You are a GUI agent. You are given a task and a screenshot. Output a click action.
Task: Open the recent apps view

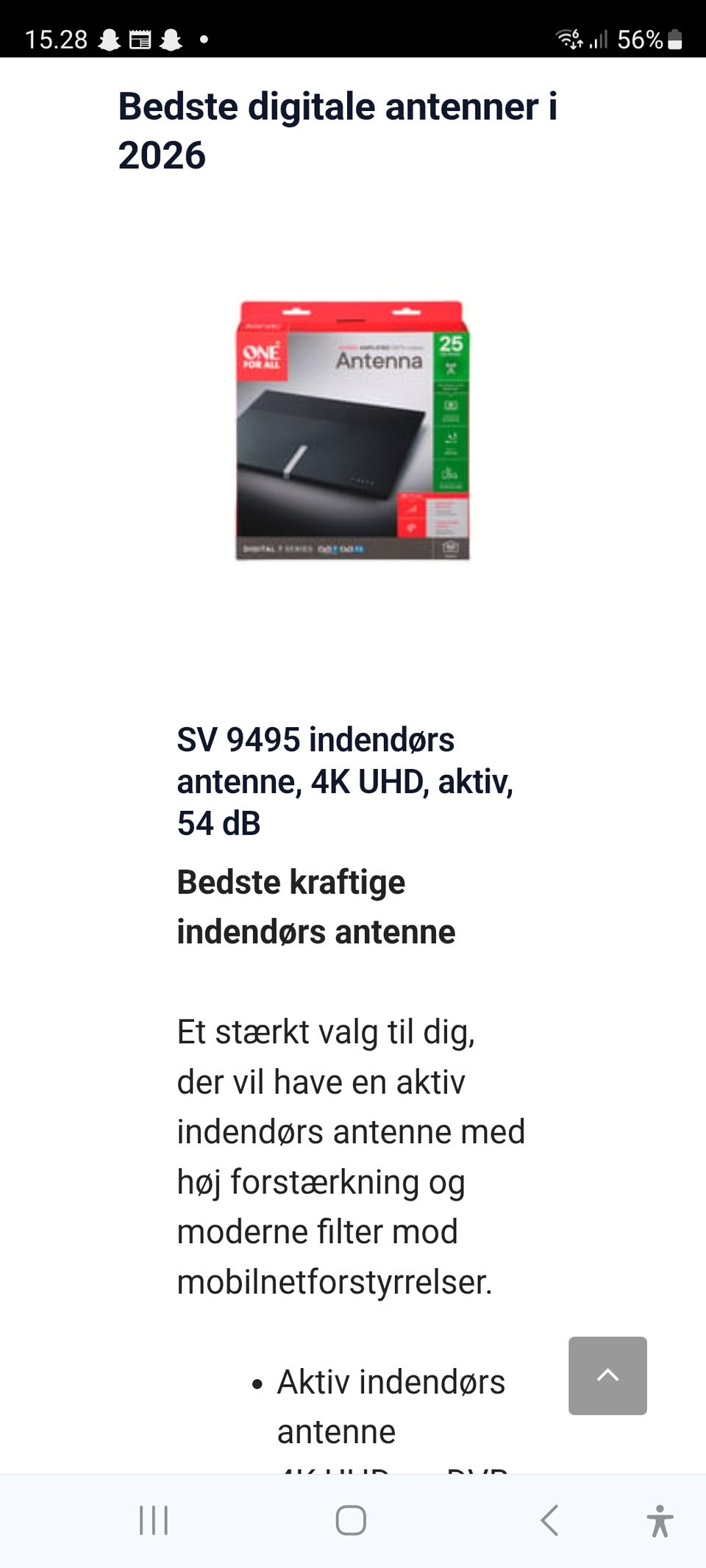coord(154,1520)
